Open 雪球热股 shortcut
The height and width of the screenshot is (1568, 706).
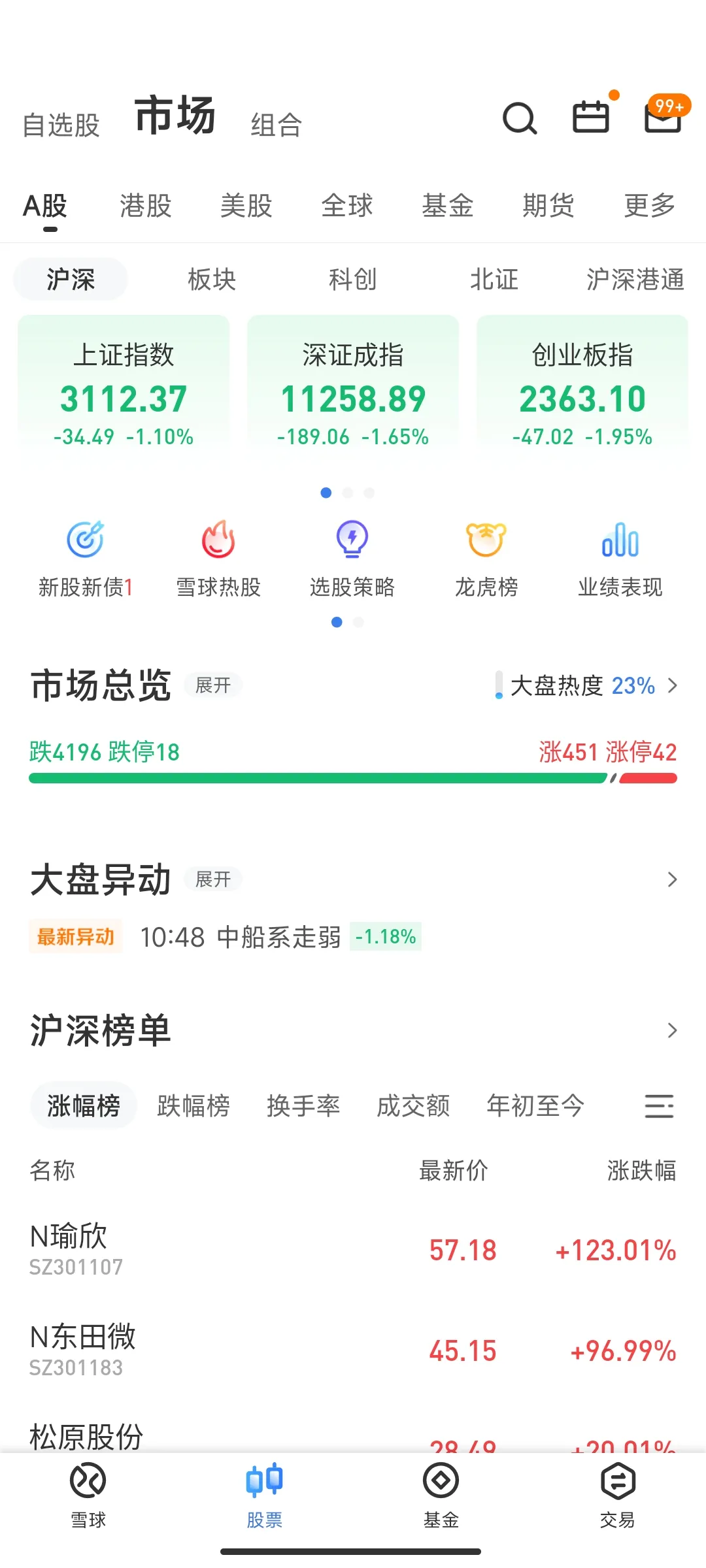click(x=218, y=559)
